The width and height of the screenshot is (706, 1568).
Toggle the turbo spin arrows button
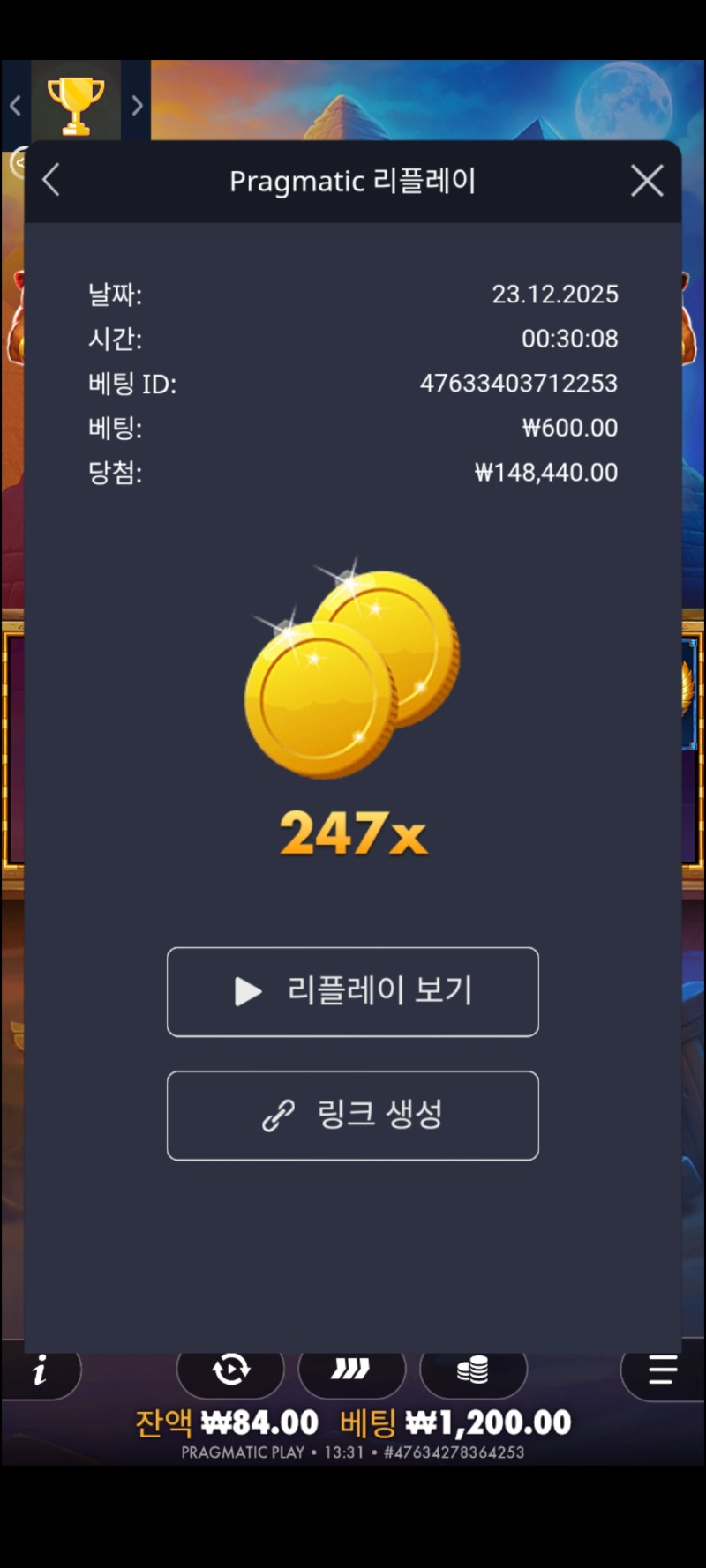tap(351, 1370)
